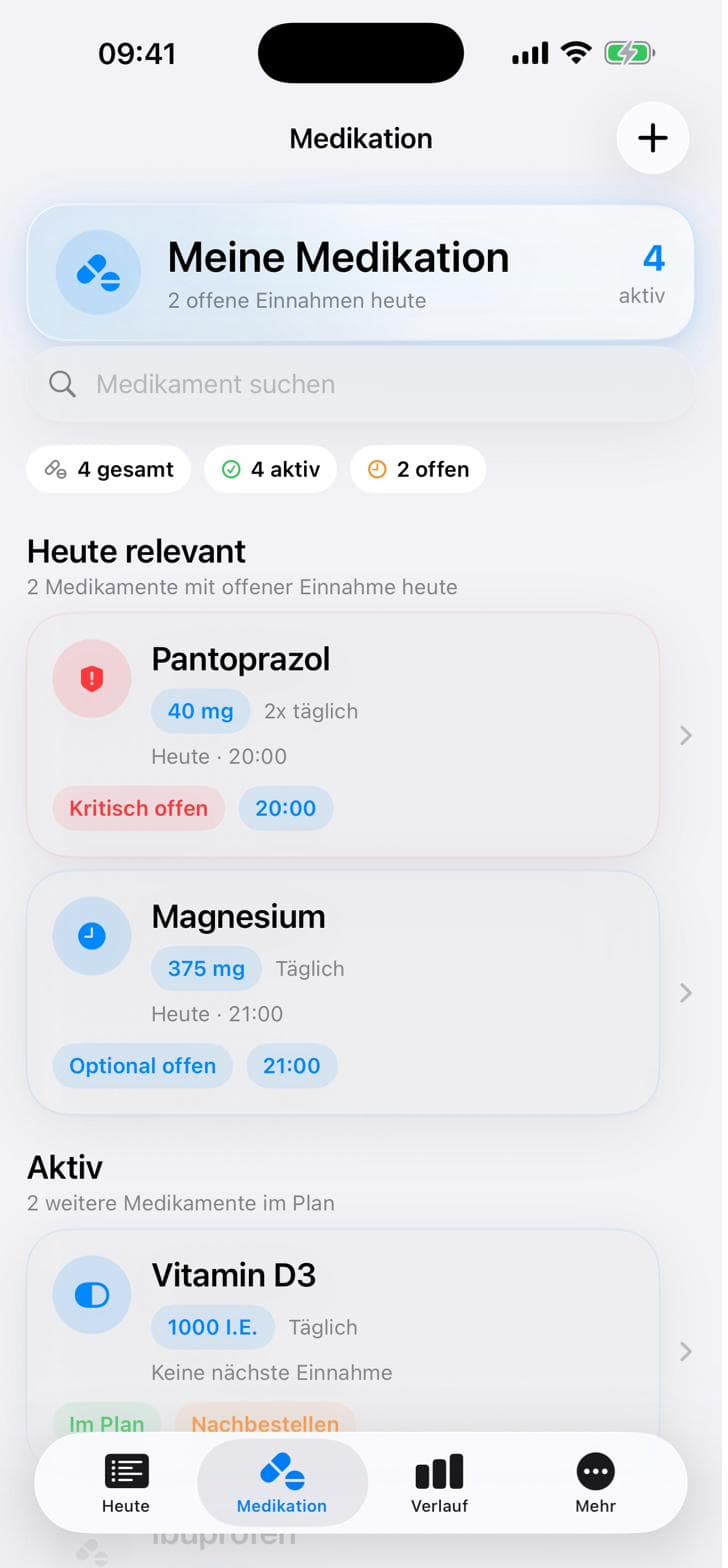Select the blue clock icon on Magnesium
This screenshot has width=728, height=1568.
point(91,935)
